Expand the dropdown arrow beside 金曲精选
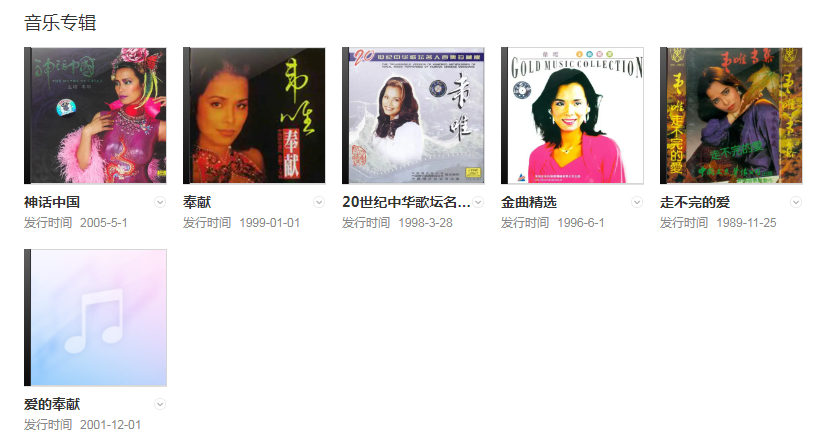This screenshot has width=835, height=442. coord(637,202)
